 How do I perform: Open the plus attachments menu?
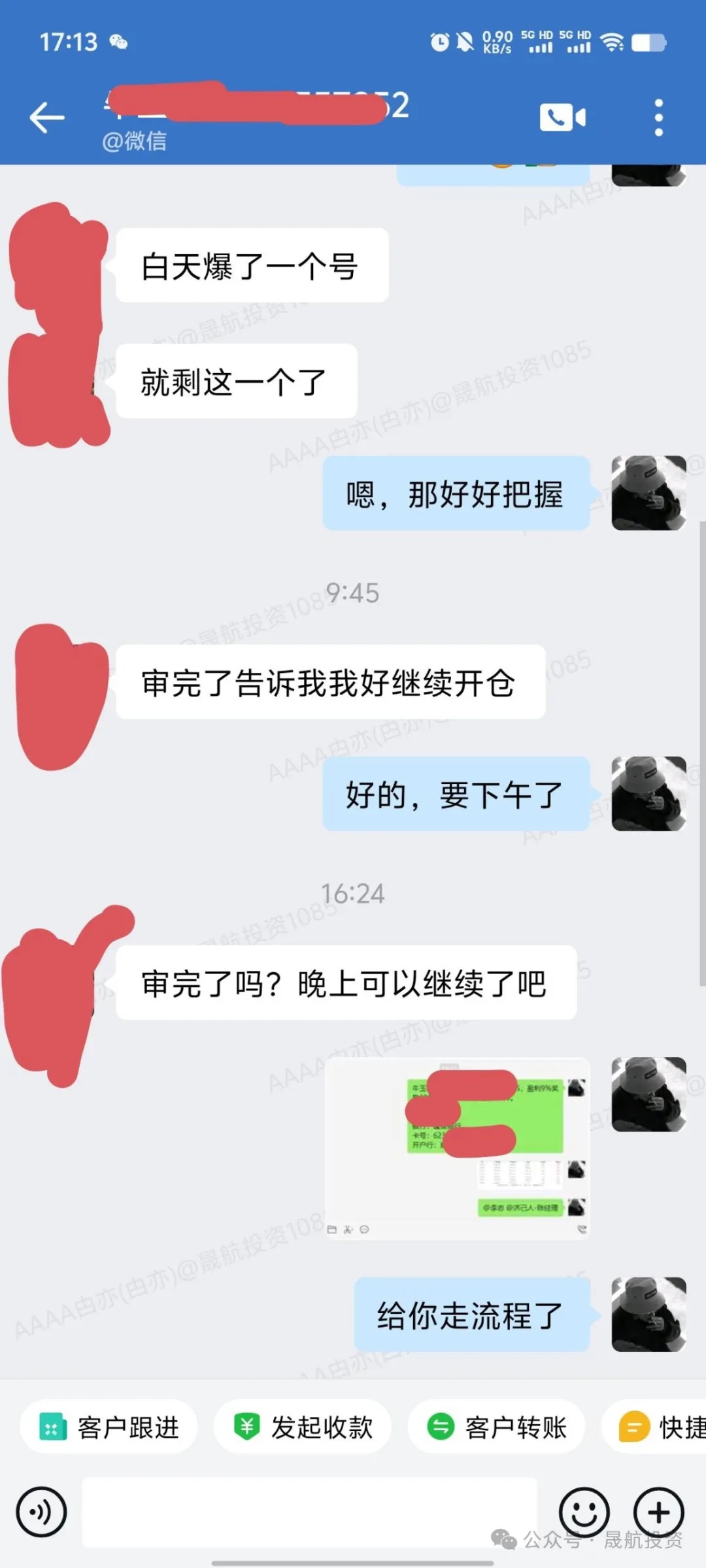click(x=658, y=1512)
